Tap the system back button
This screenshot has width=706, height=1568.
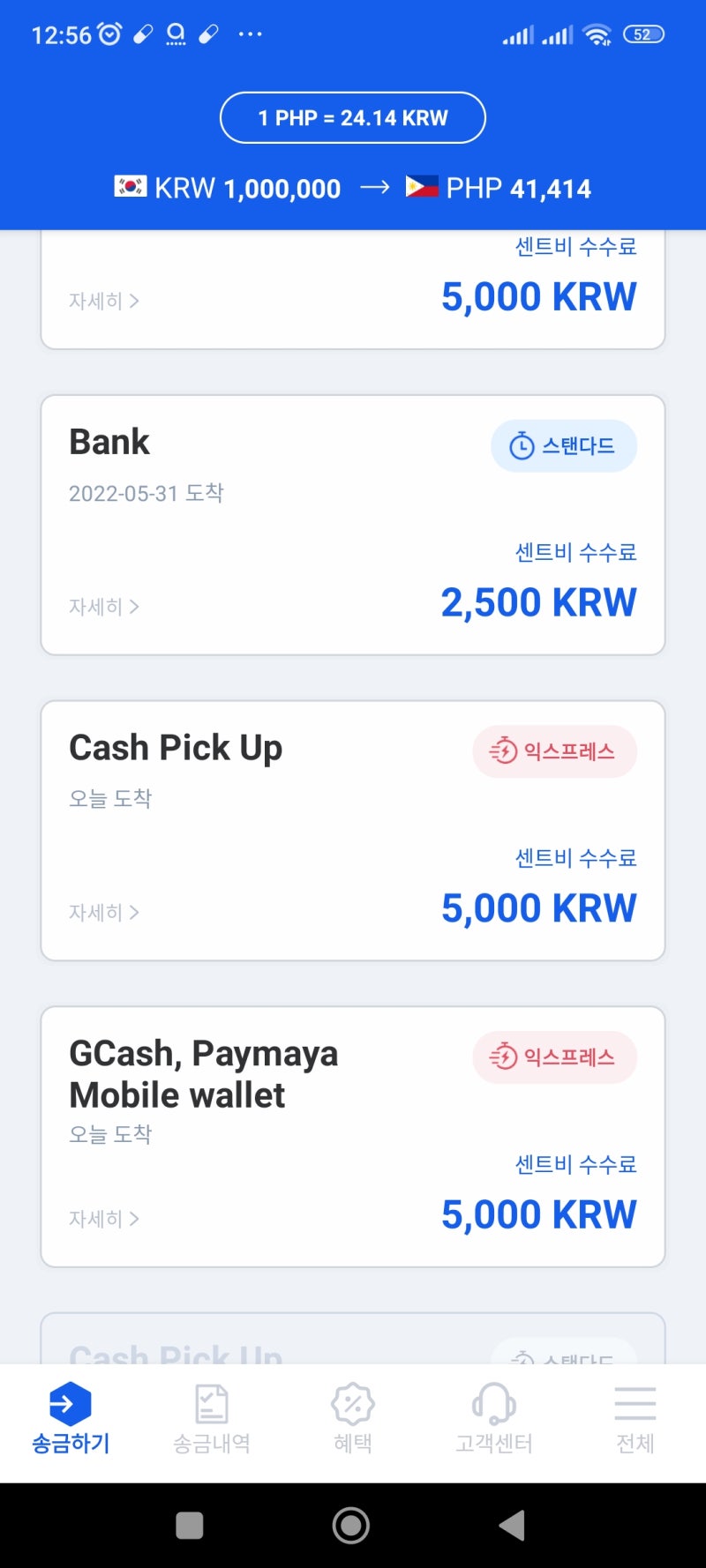point(512,1525)
